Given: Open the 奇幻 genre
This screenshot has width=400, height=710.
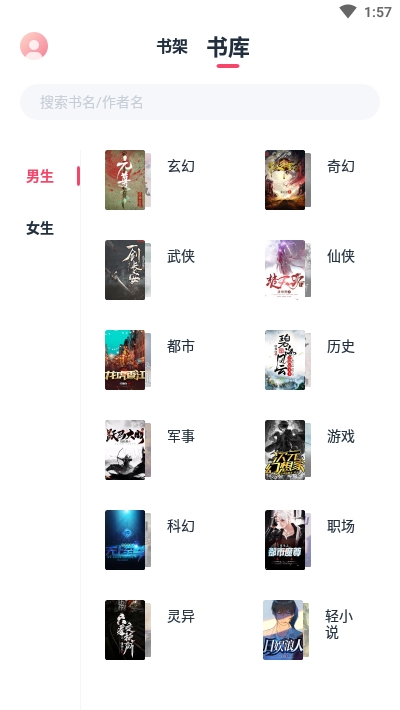Looking at the screenshot, I should tap(341, 166).
